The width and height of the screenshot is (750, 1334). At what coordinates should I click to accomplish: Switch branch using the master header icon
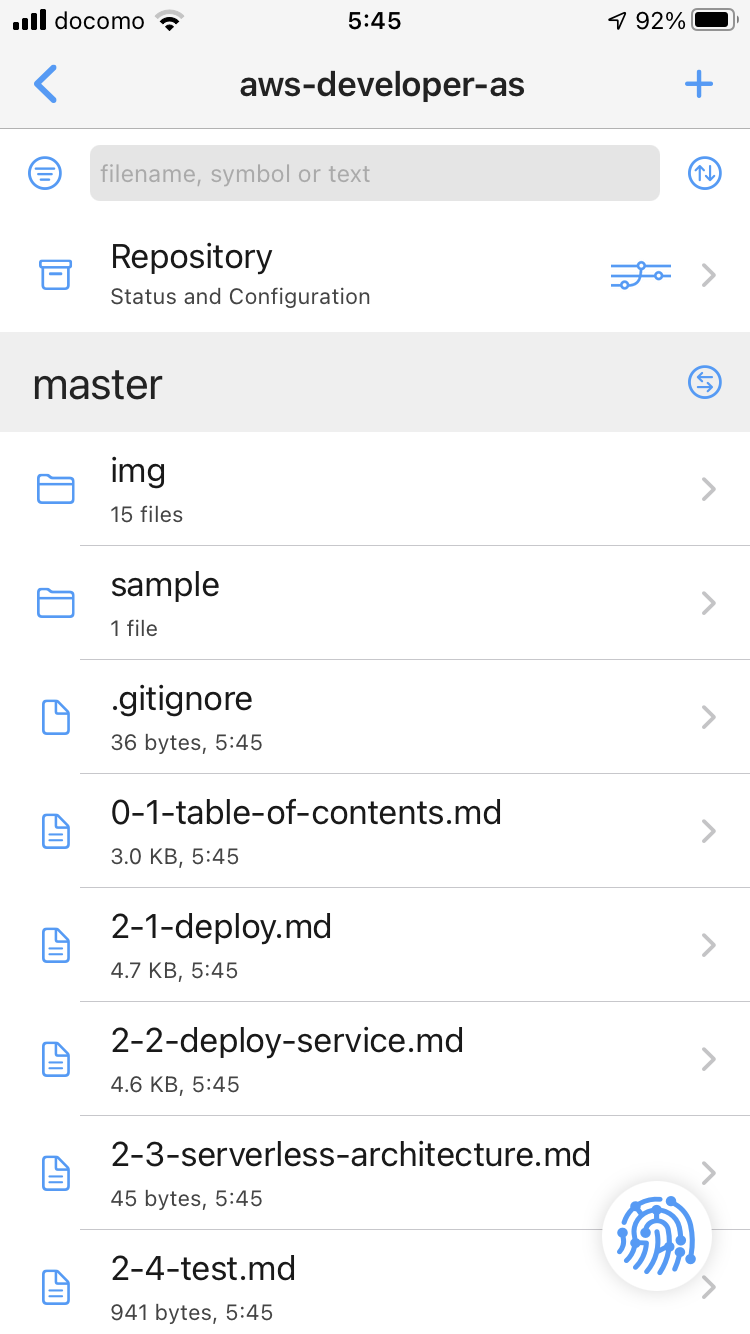point(705,382)
